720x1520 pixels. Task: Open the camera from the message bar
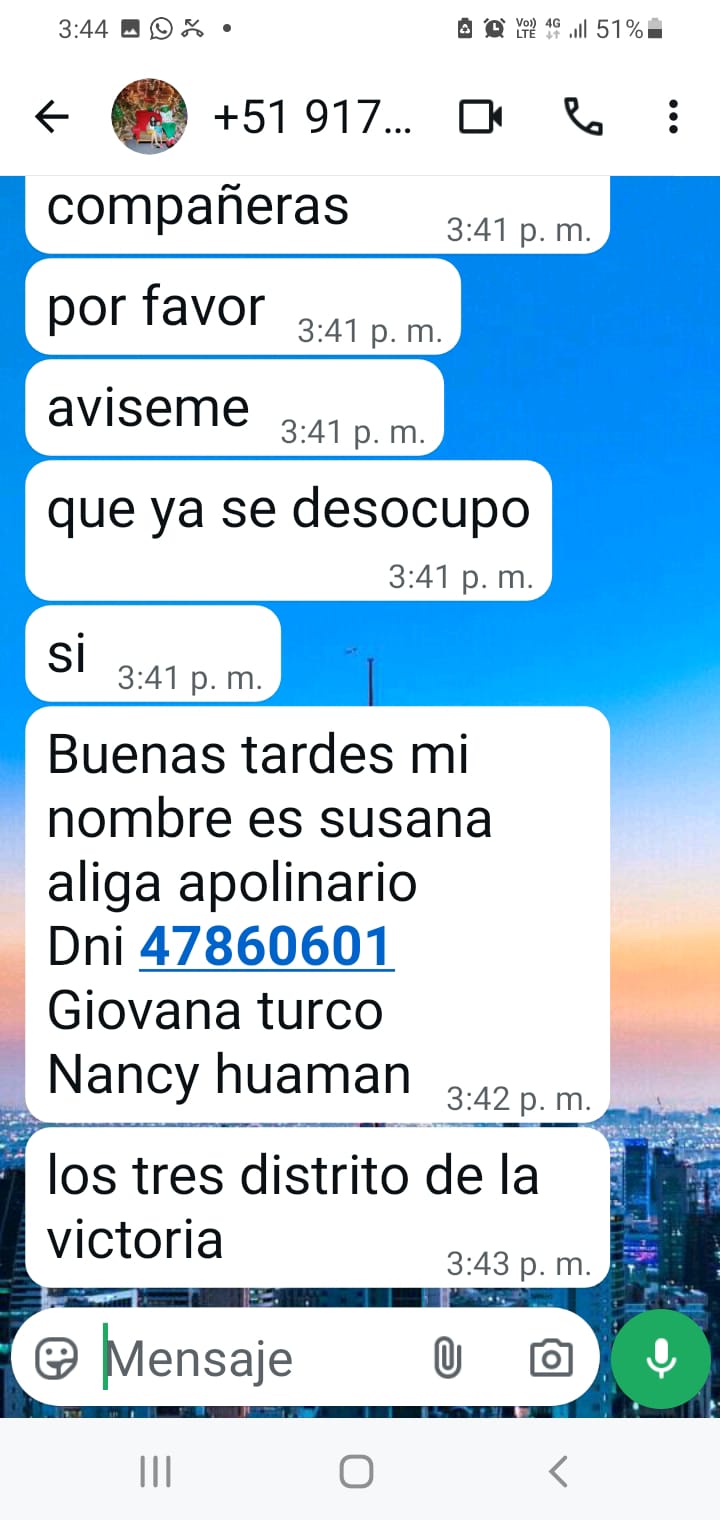(x=551, y=1359)
